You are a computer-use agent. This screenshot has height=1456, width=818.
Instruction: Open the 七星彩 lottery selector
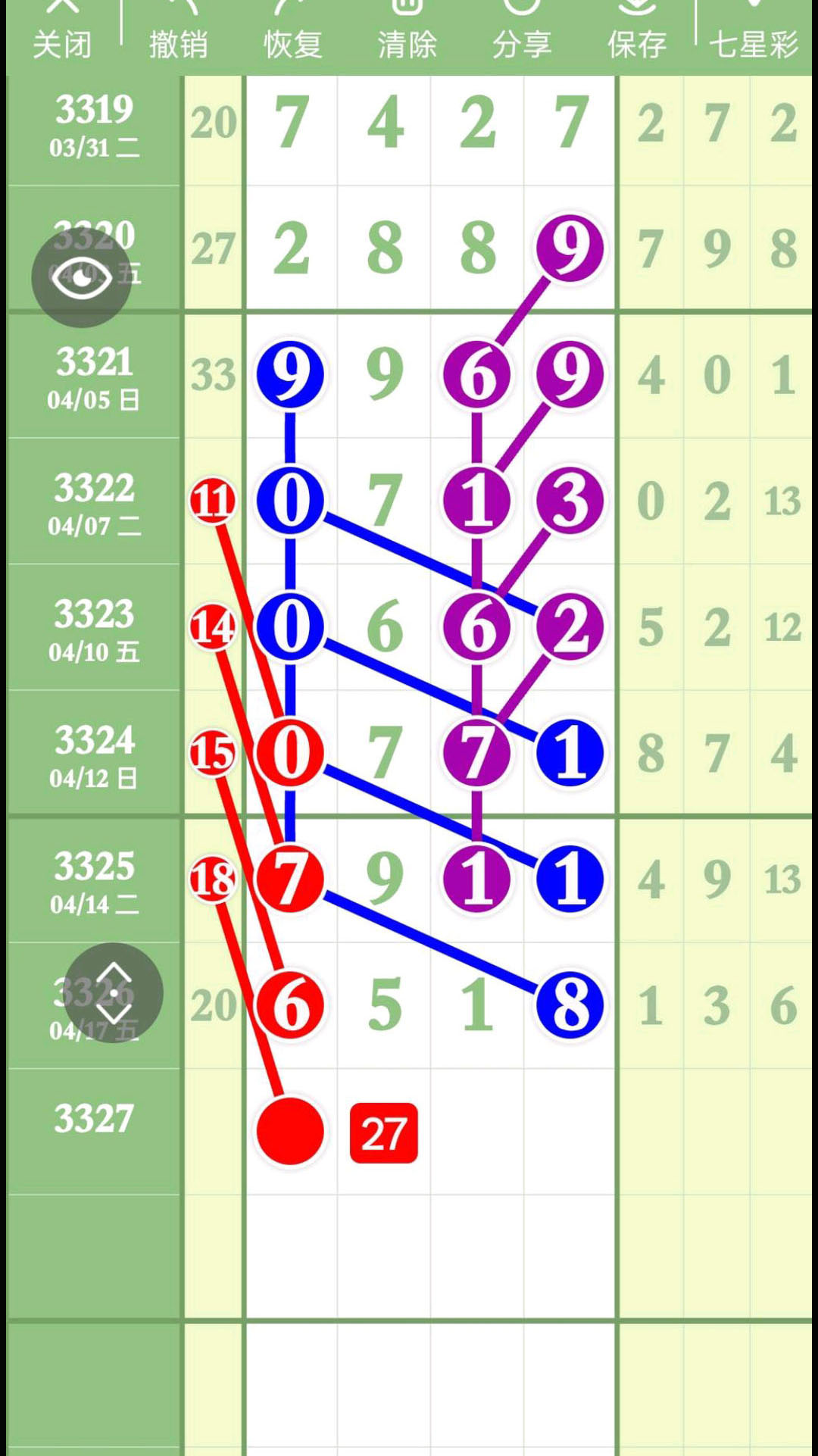754,34
